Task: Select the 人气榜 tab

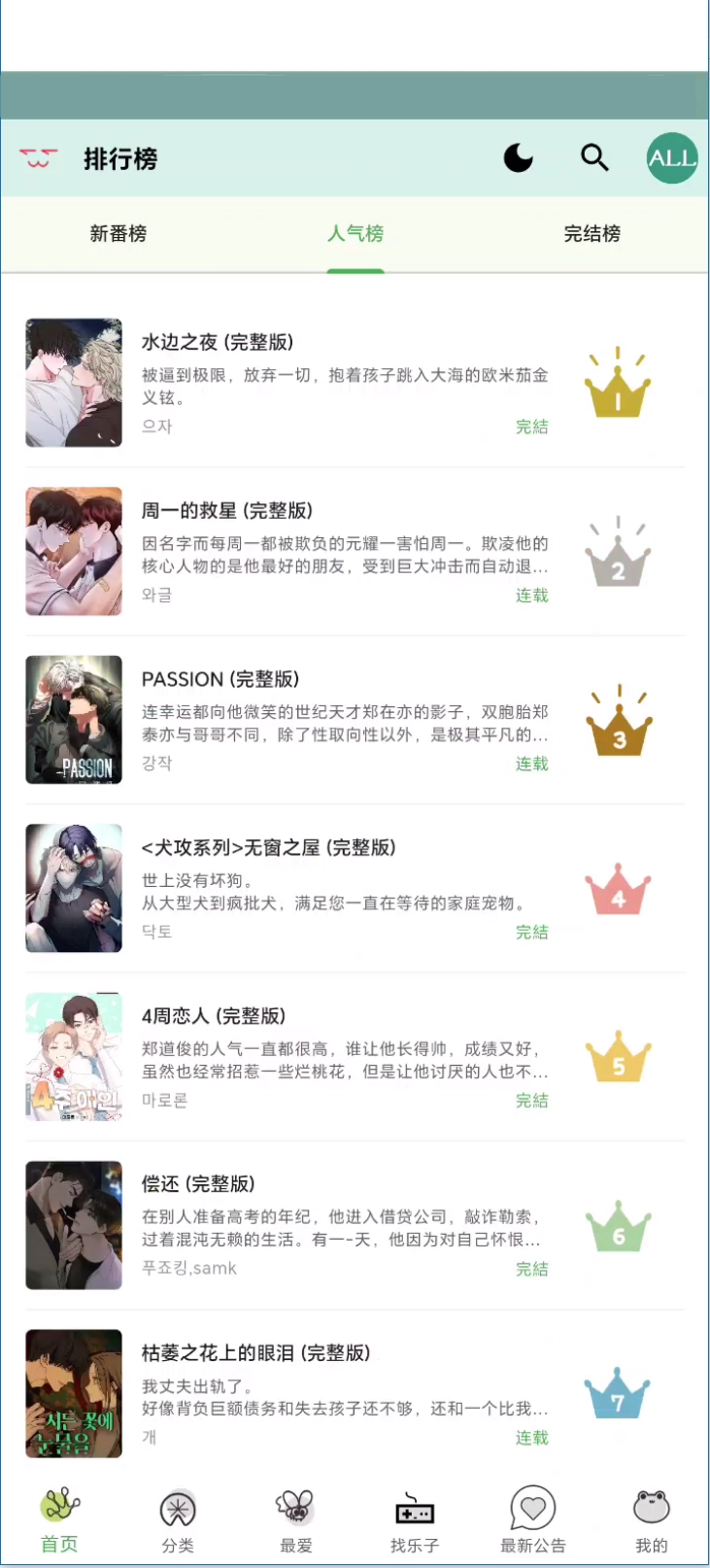Action: coord(355,233)
